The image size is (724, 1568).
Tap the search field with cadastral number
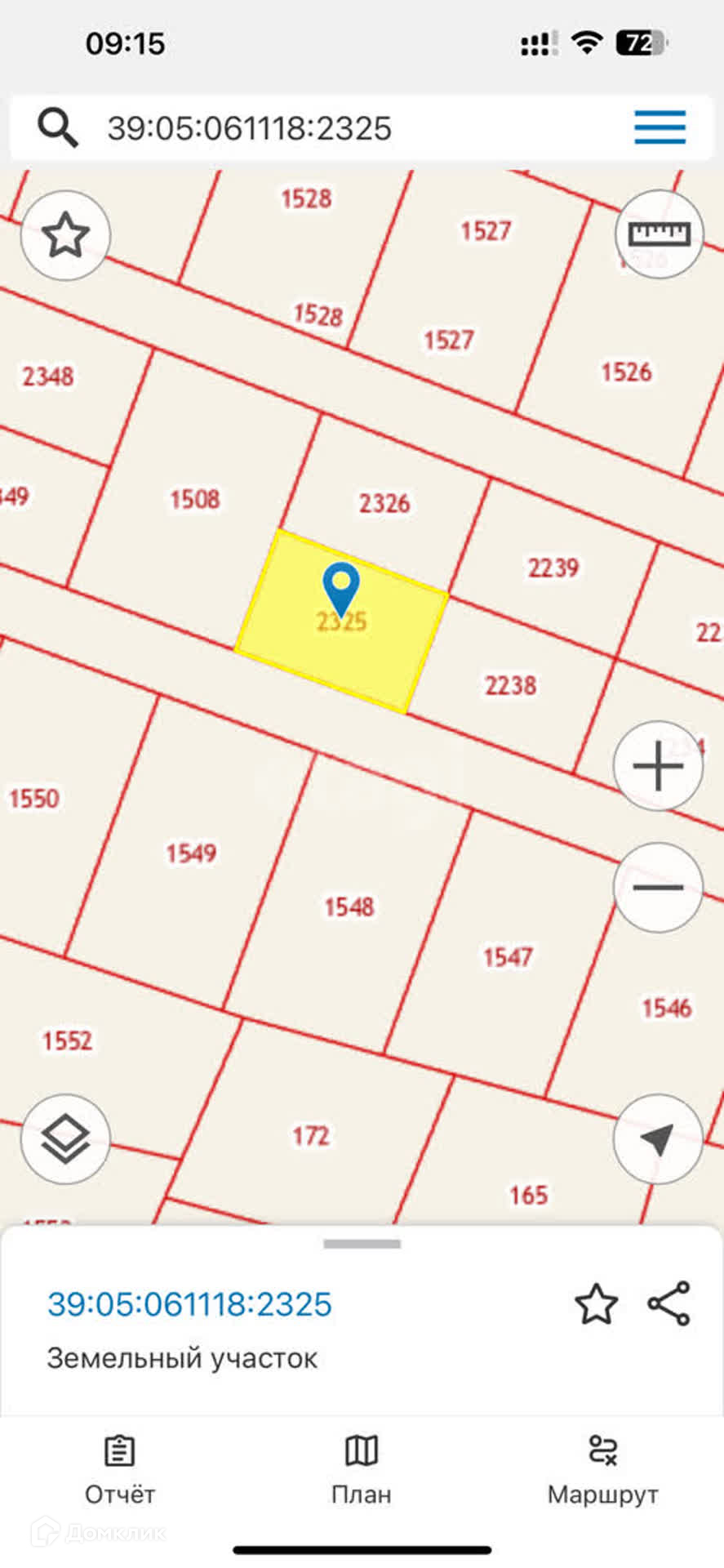tap(326, 128)
